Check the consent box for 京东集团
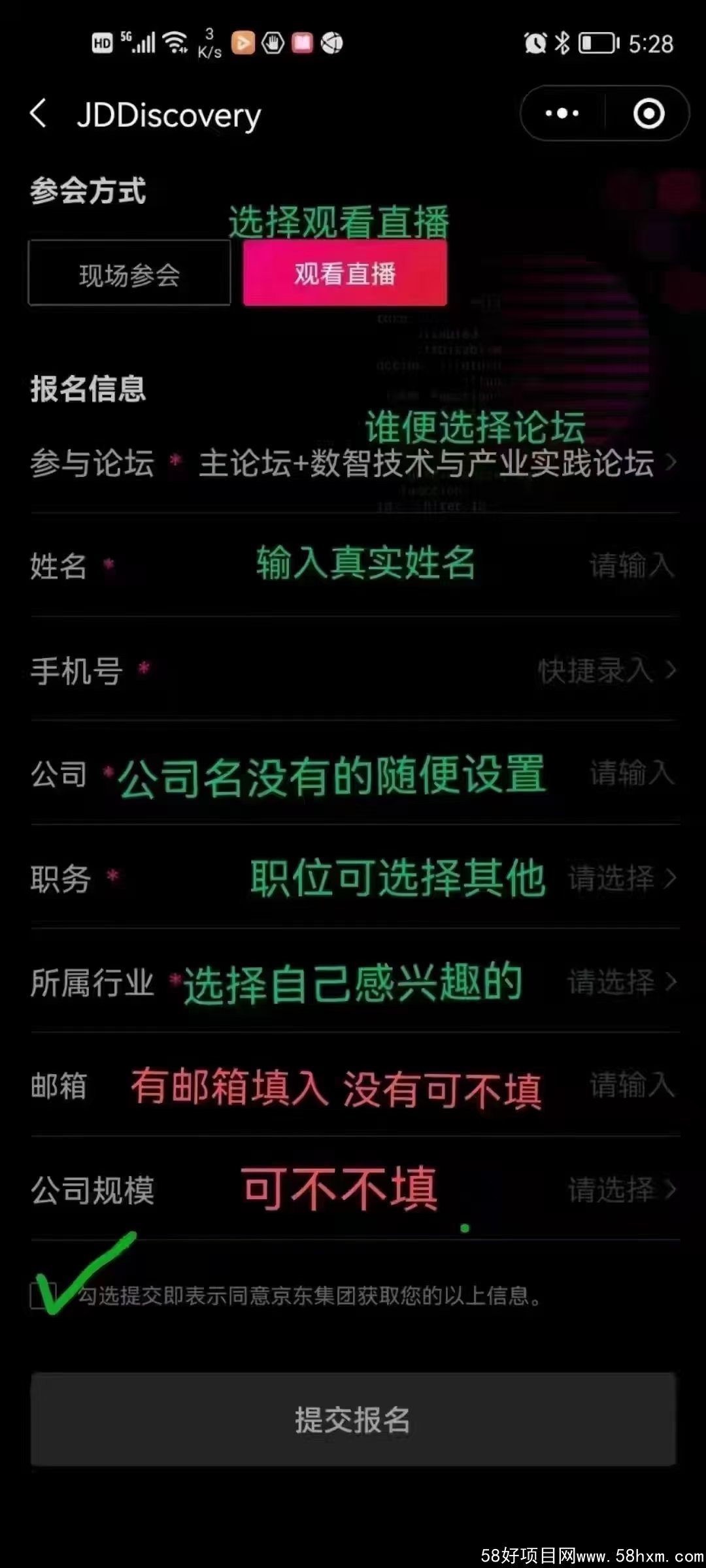706x1568 pixels. click(43, 1295)
